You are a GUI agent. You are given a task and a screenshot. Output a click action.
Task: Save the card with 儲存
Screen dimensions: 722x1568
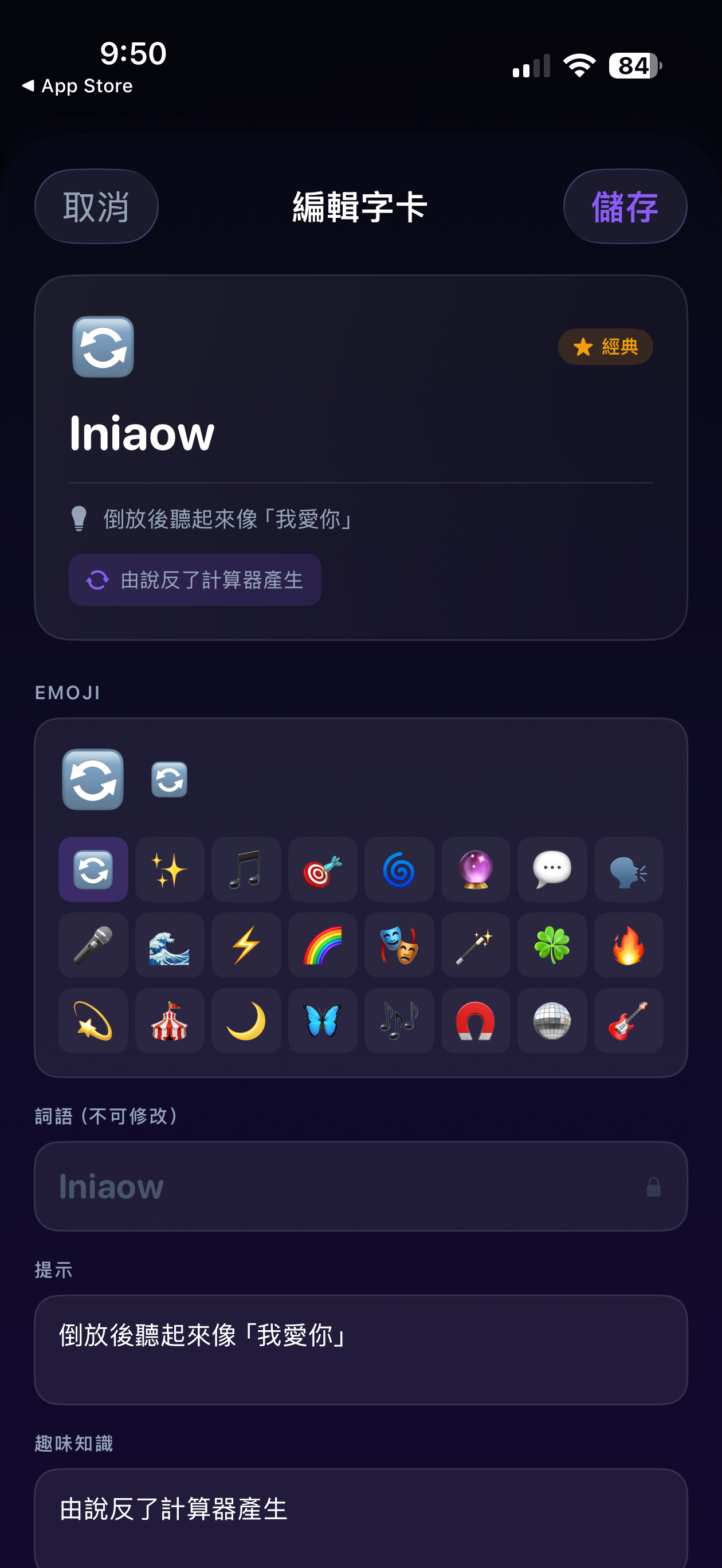point(625,207)
